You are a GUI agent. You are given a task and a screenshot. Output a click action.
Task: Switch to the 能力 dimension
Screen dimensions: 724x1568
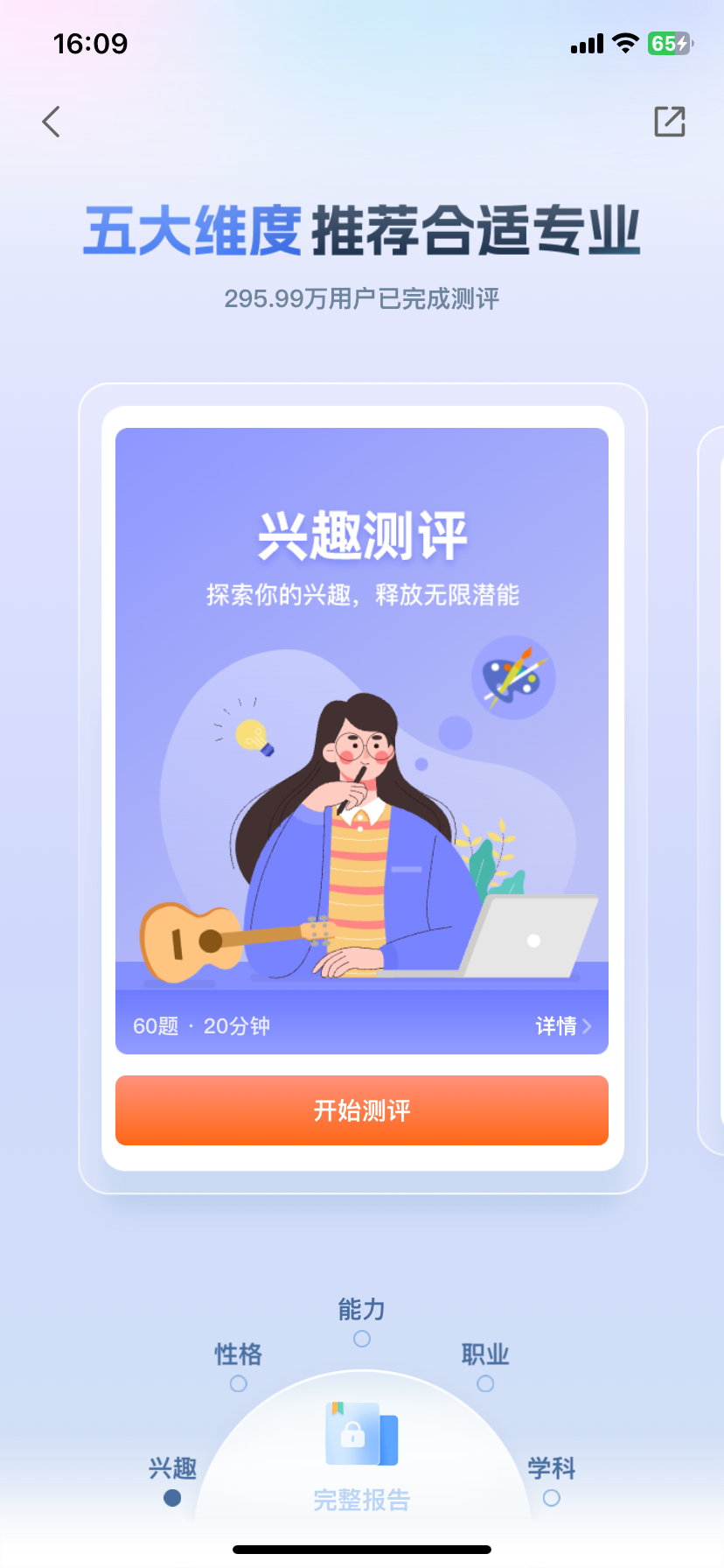362,1322
